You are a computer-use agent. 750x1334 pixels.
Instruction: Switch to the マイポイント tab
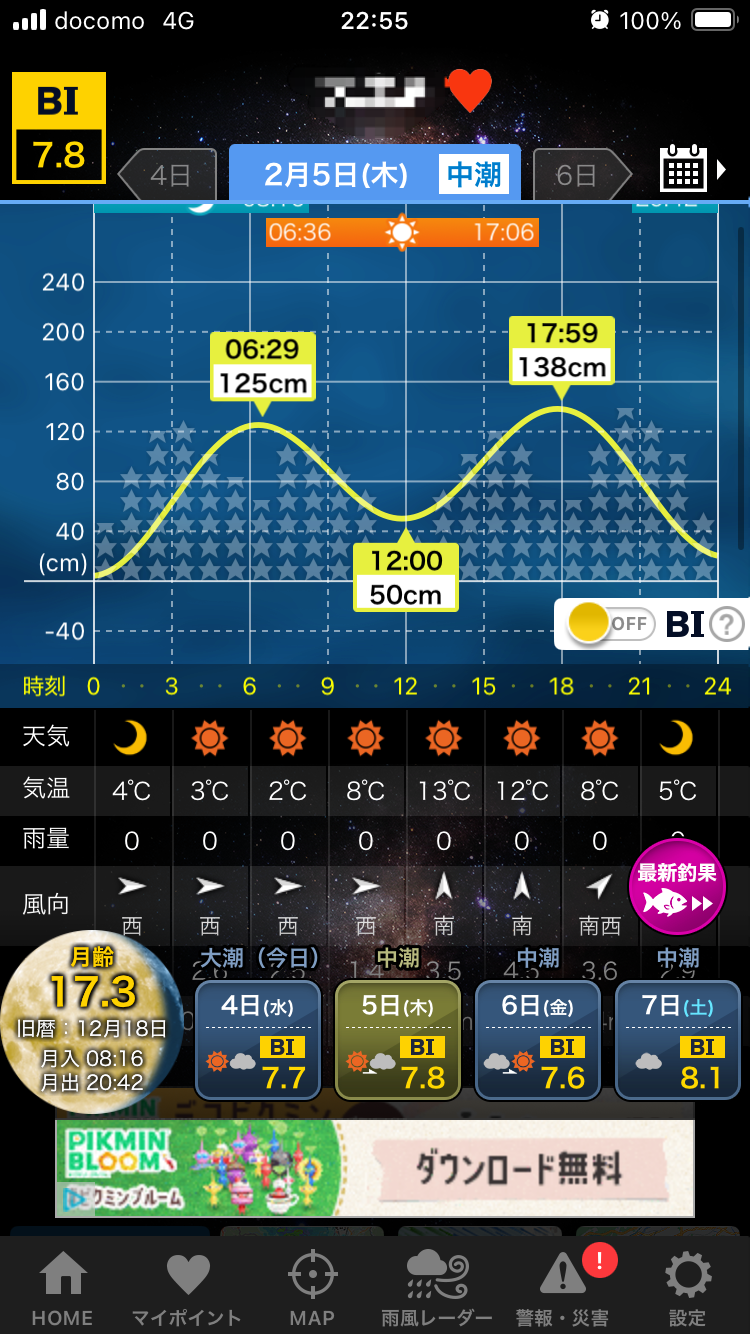pos(187,1289)
